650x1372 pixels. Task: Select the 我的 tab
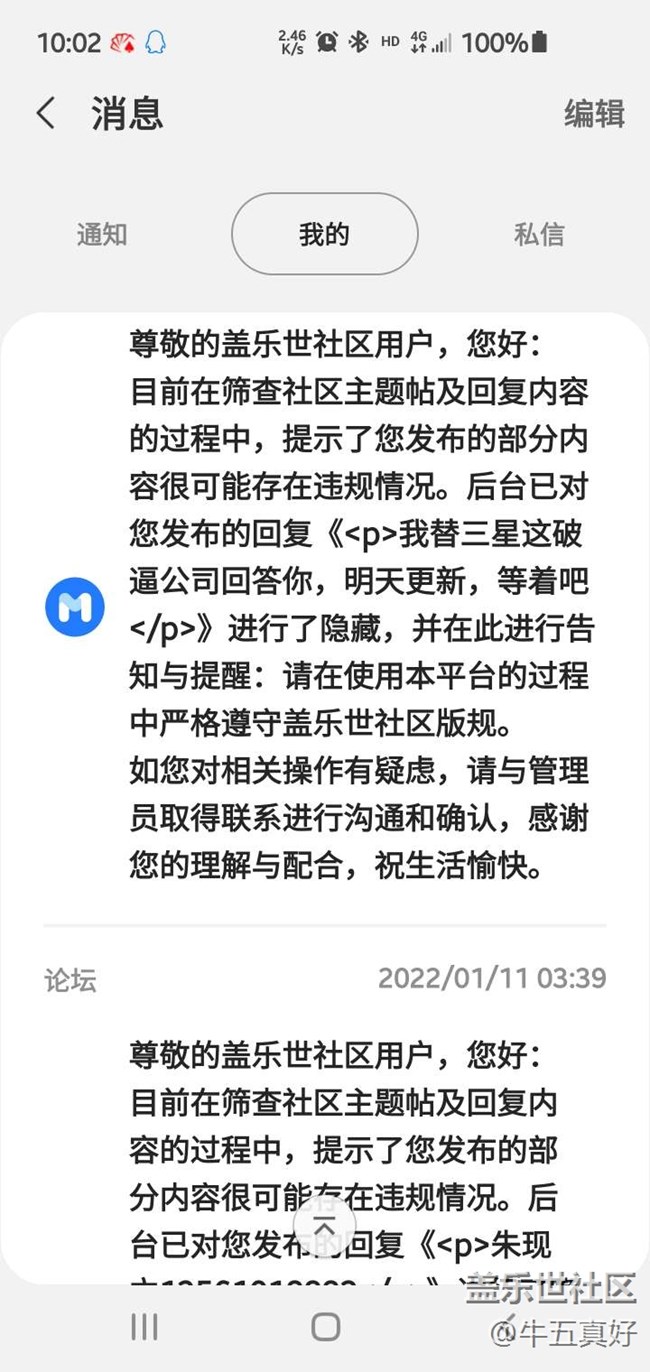point(324,234)
